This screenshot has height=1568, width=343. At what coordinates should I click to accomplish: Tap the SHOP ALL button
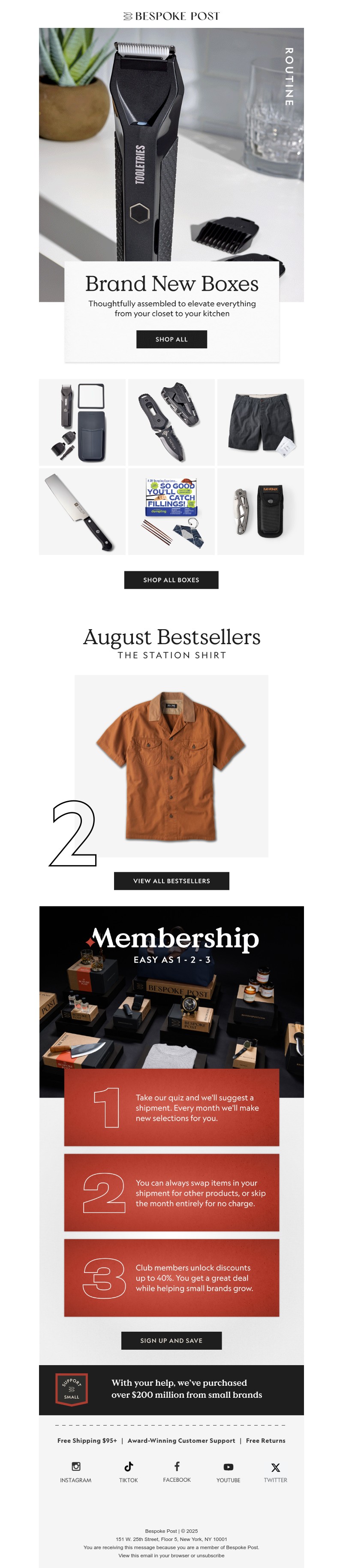tap(171, 339)
